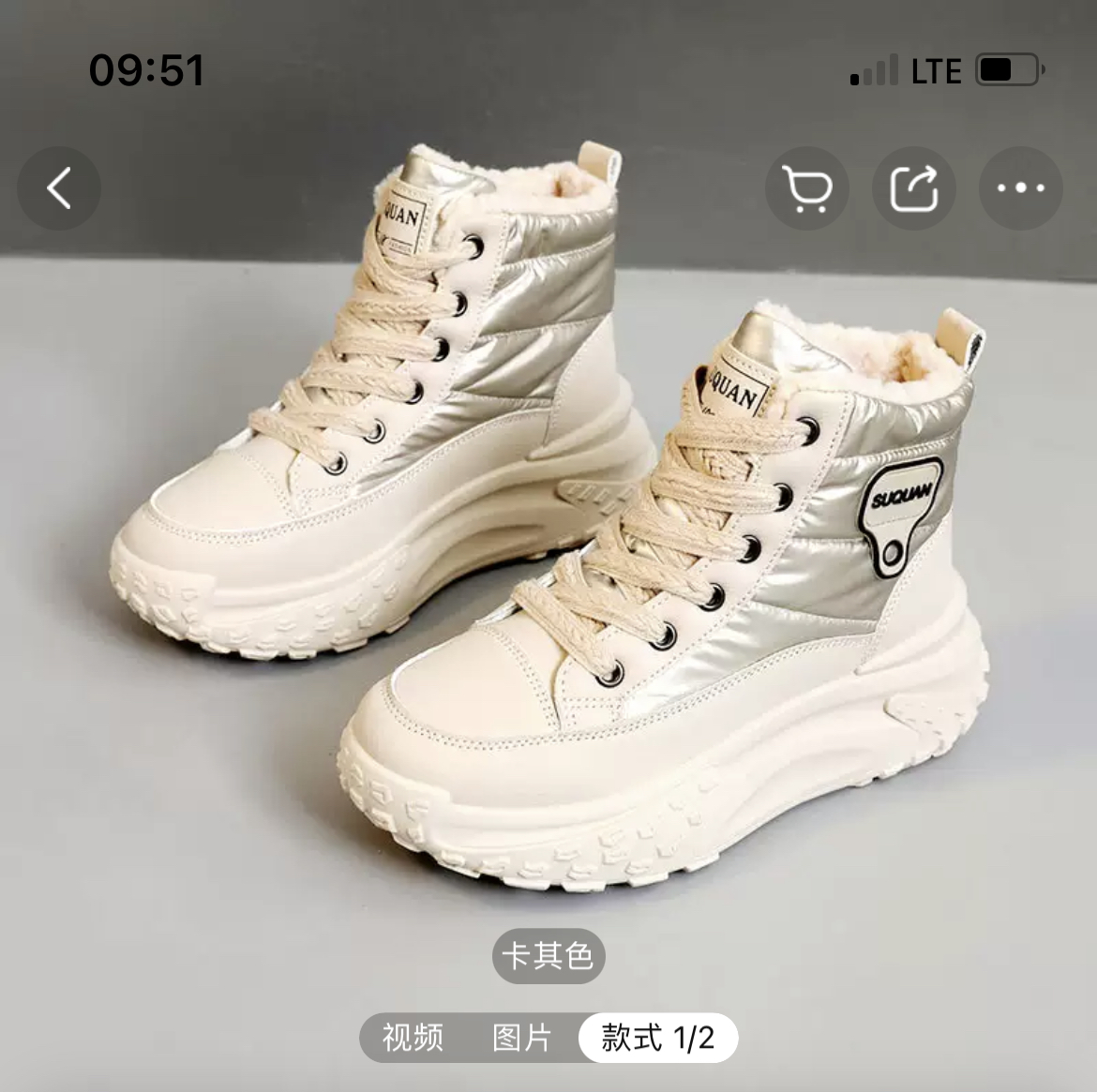The image size is (1097, 1092).
Task: Open the shopping cart
Action: pos(807,188)
